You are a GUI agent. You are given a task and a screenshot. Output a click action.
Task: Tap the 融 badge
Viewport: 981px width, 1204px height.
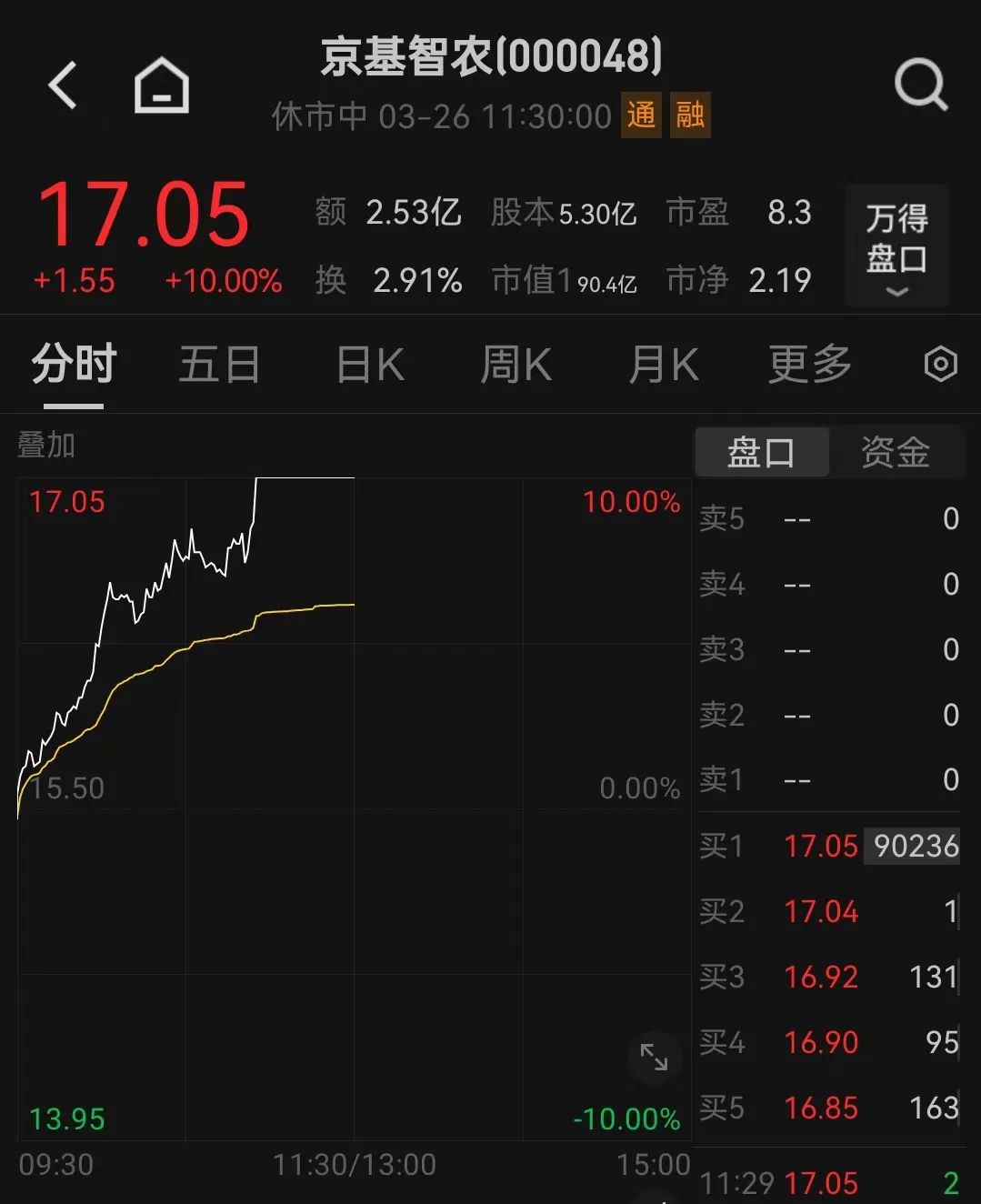pos(690,115)
